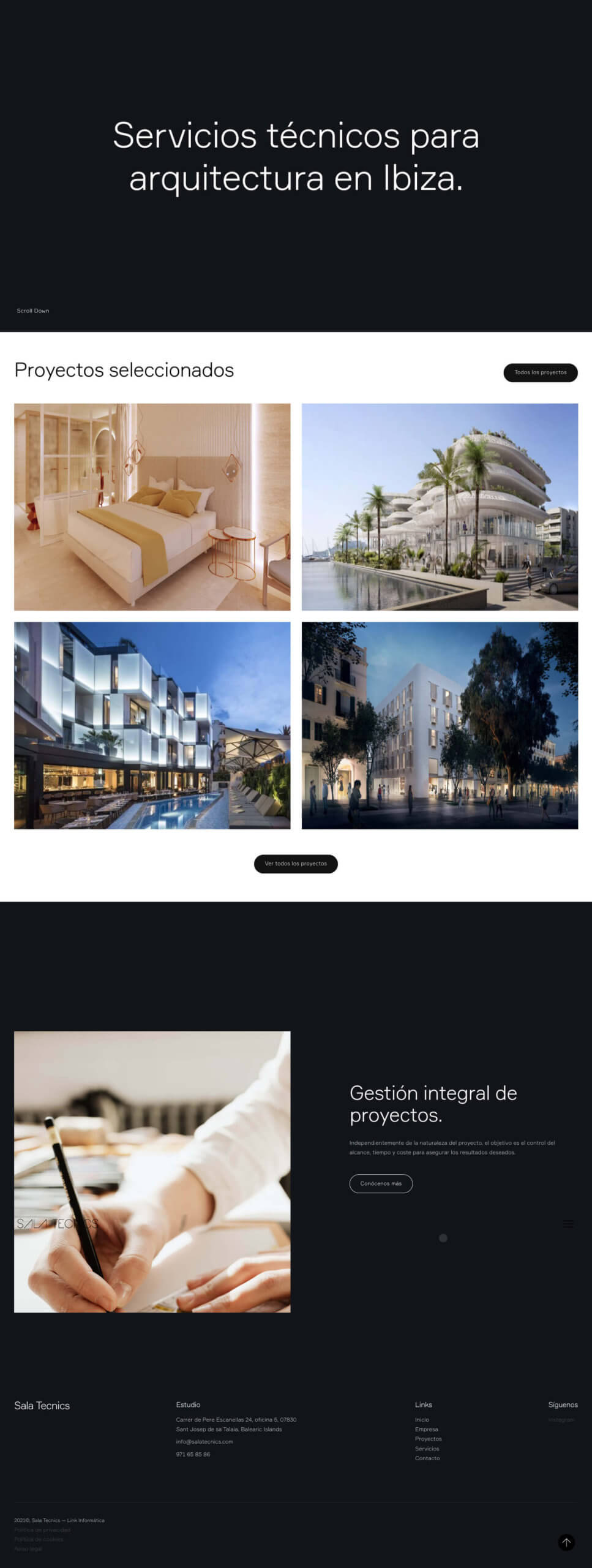Image resolution: width=592 pixels, height=1568 pixels.
Task: Tap Ver todos los proyectos
Action: (x=296, y=864)
